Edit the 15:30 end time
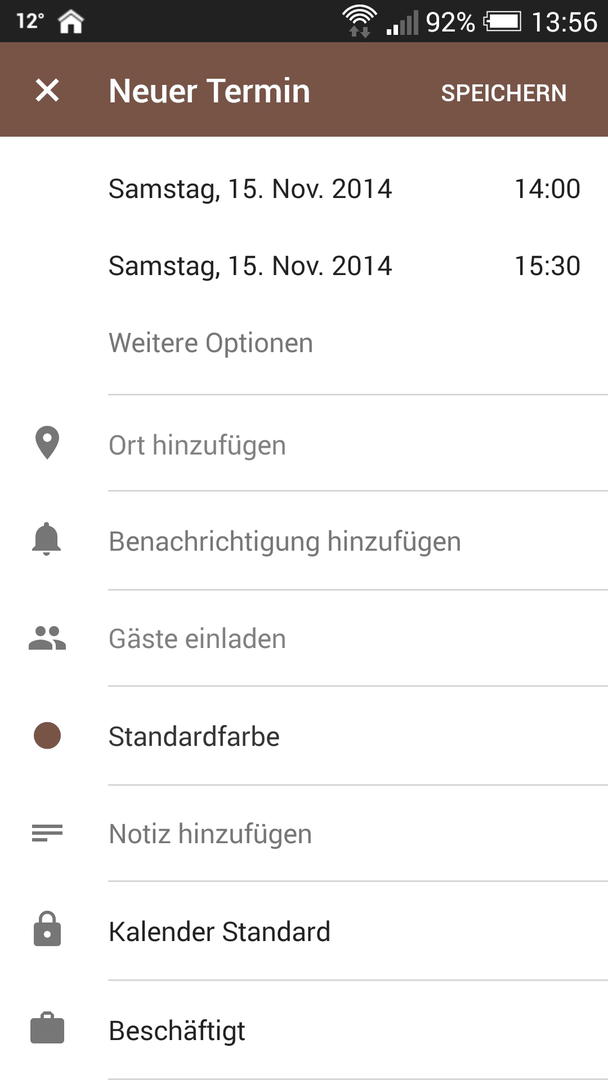This screenshot has height=1080, width=608. [547, 266]
